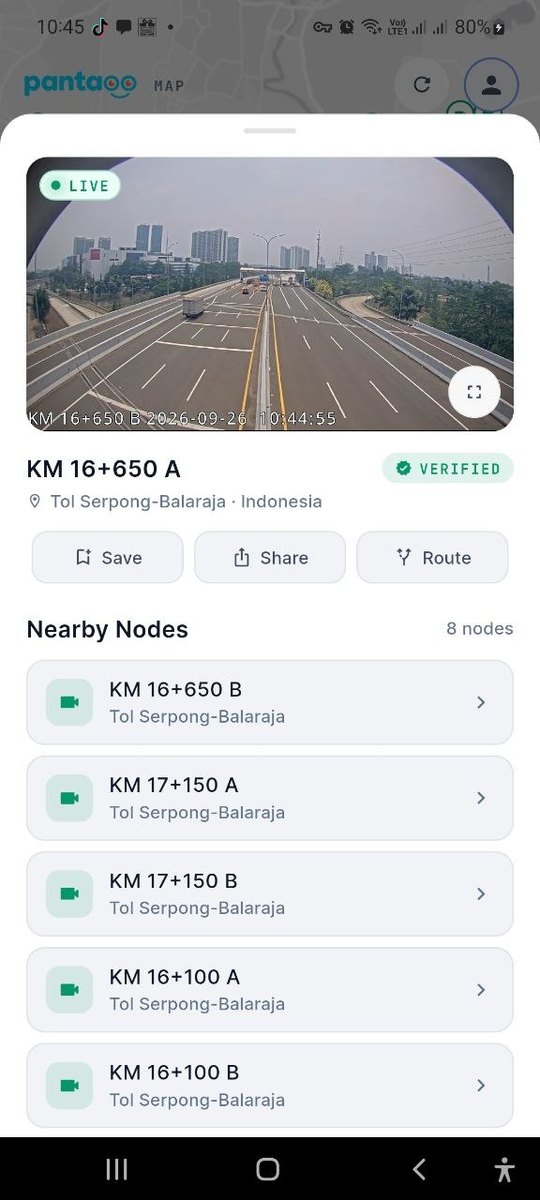Go back using the system back button
The image size is (540, 1200).
pyautogui.click(x=419, y=1169)
